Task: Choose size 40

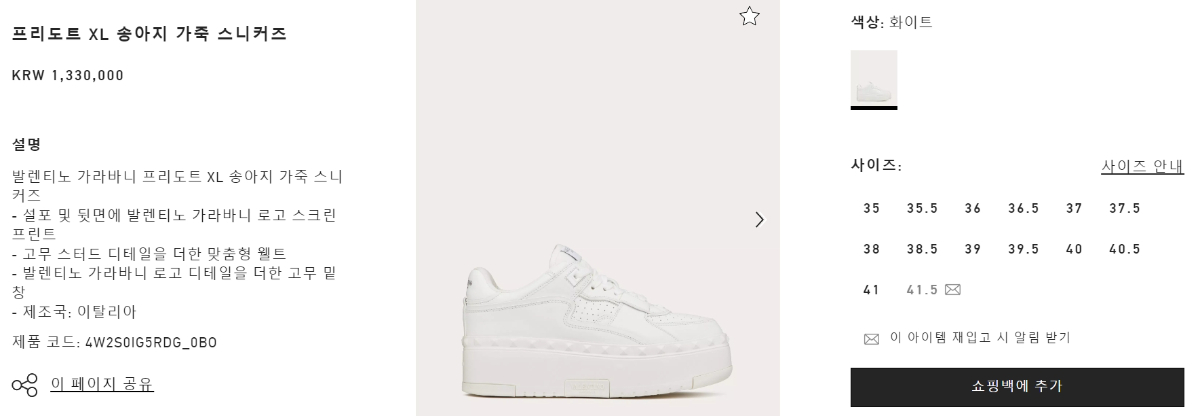Action: point(1074,249)
